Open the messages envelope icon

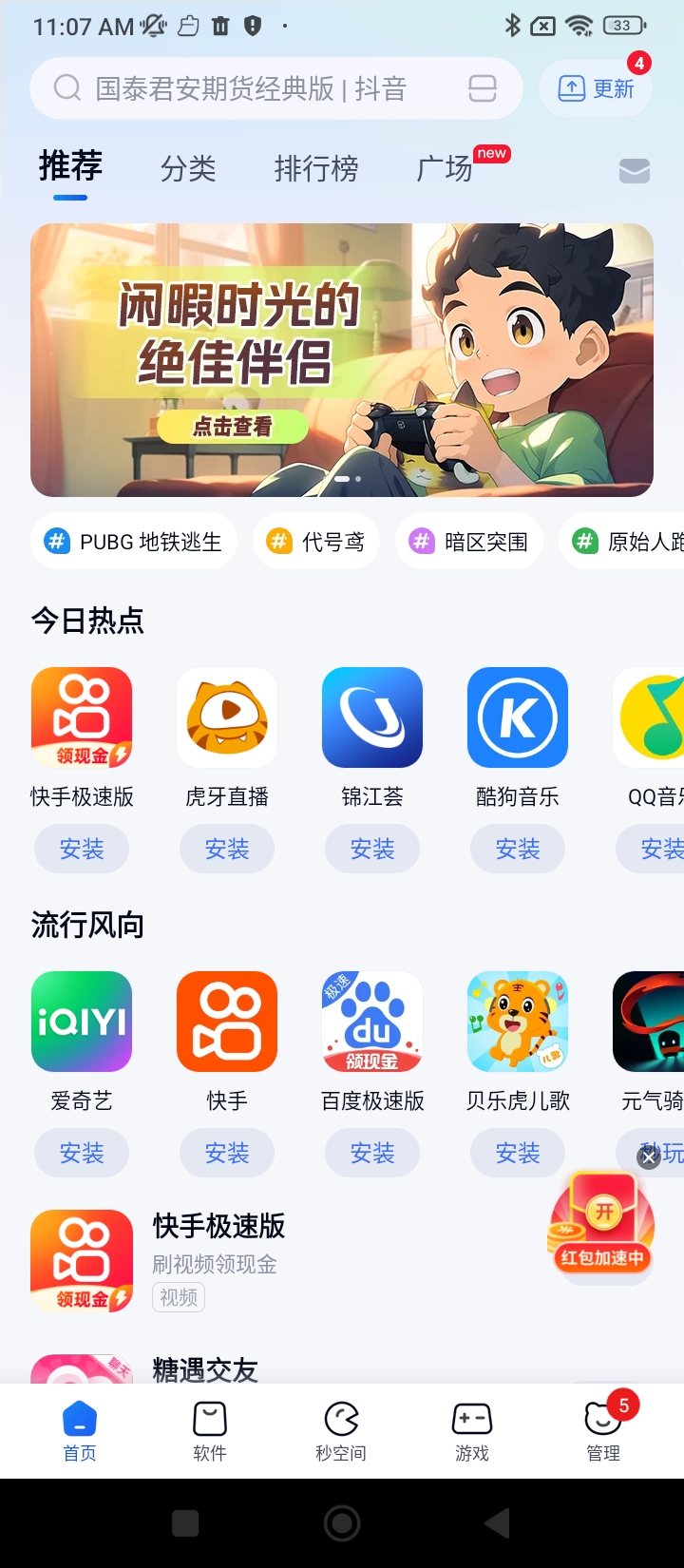pos(634,171)
